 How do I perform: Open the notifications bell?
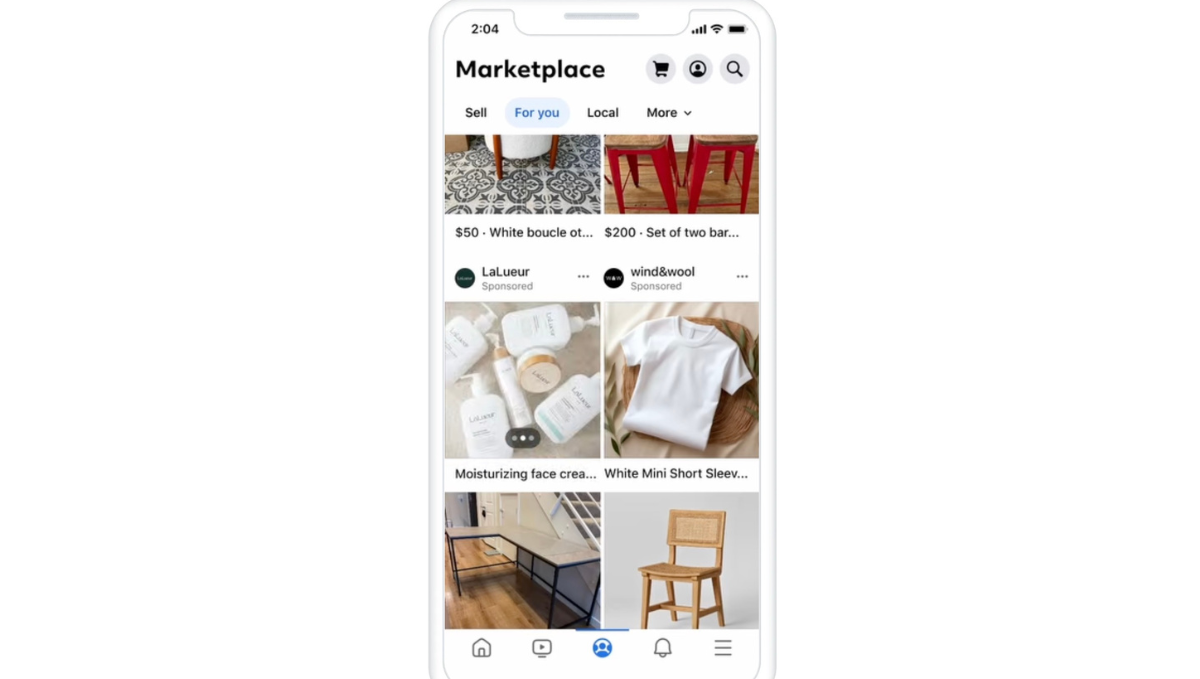coord(662,648)
